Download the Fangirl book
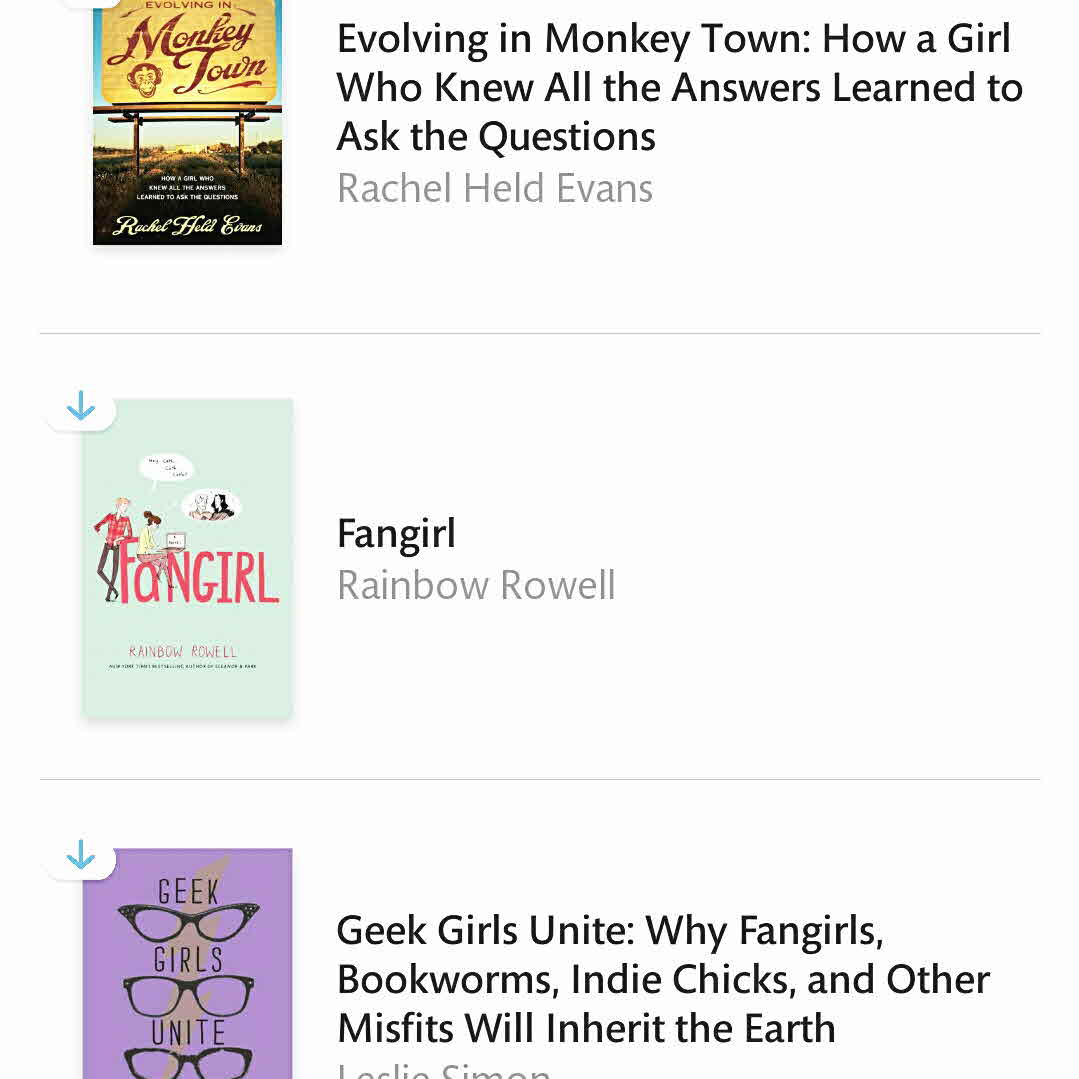 [80, 407]
